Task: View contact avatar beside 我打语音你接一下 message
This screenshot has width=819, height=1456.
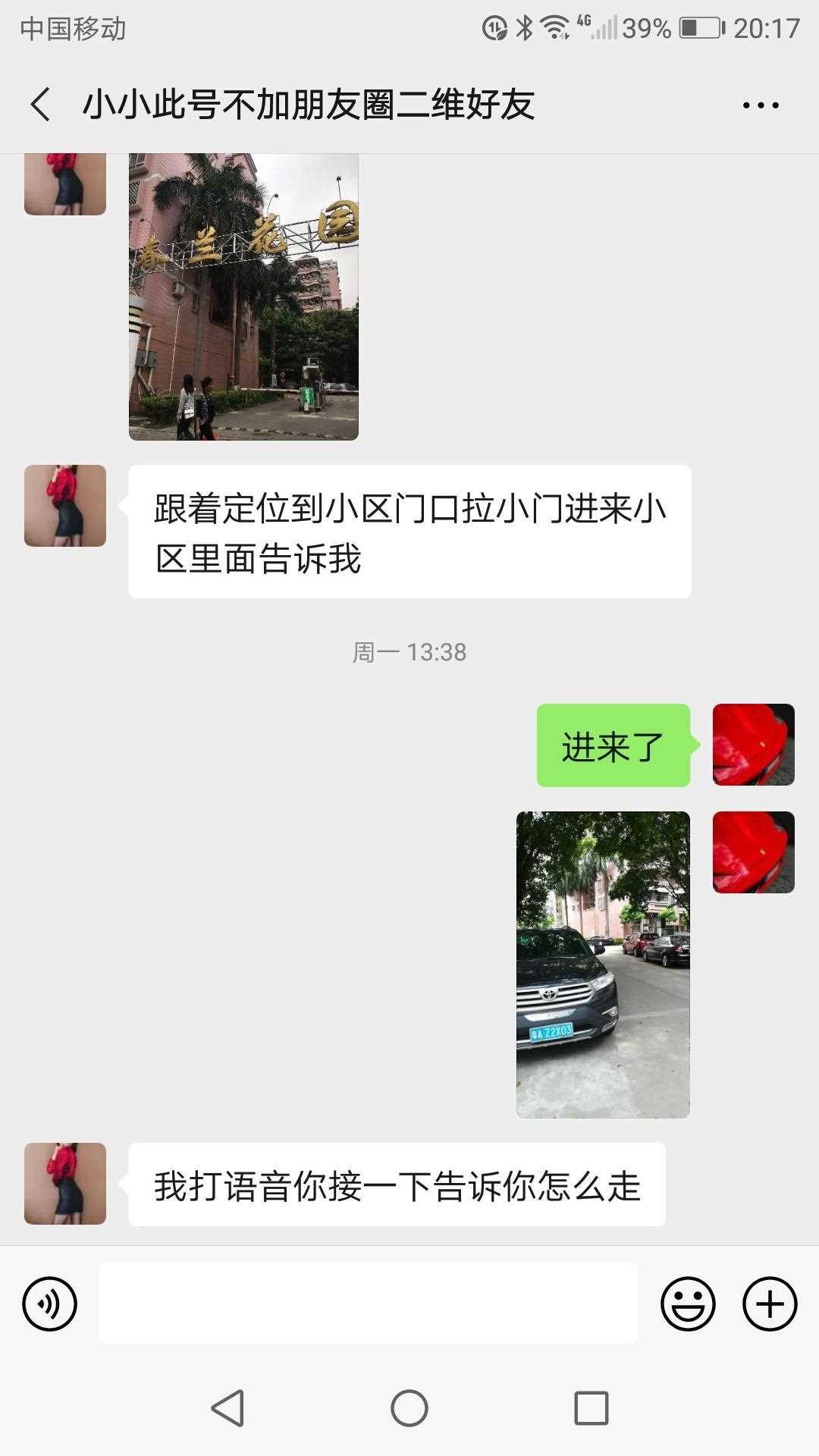Action: [x=65, y=1183]
